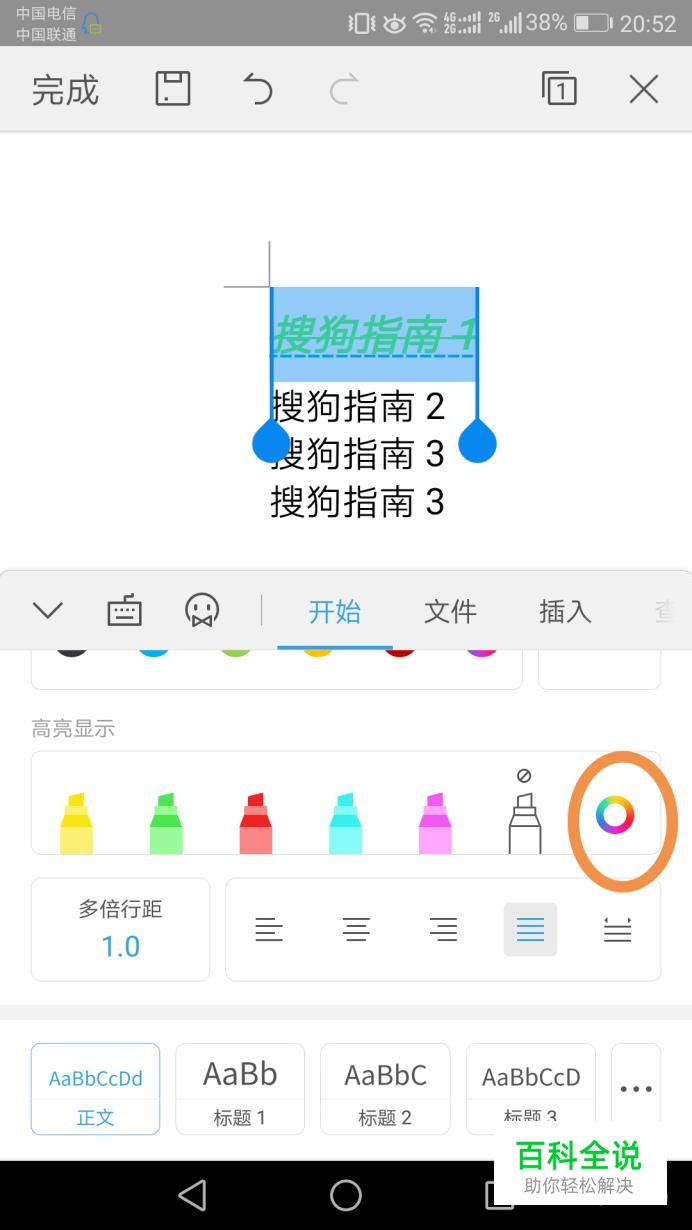Remove highlighting with the no-highlight marker
Viewport: 692px width, 1230px height.
pos(525,812)
